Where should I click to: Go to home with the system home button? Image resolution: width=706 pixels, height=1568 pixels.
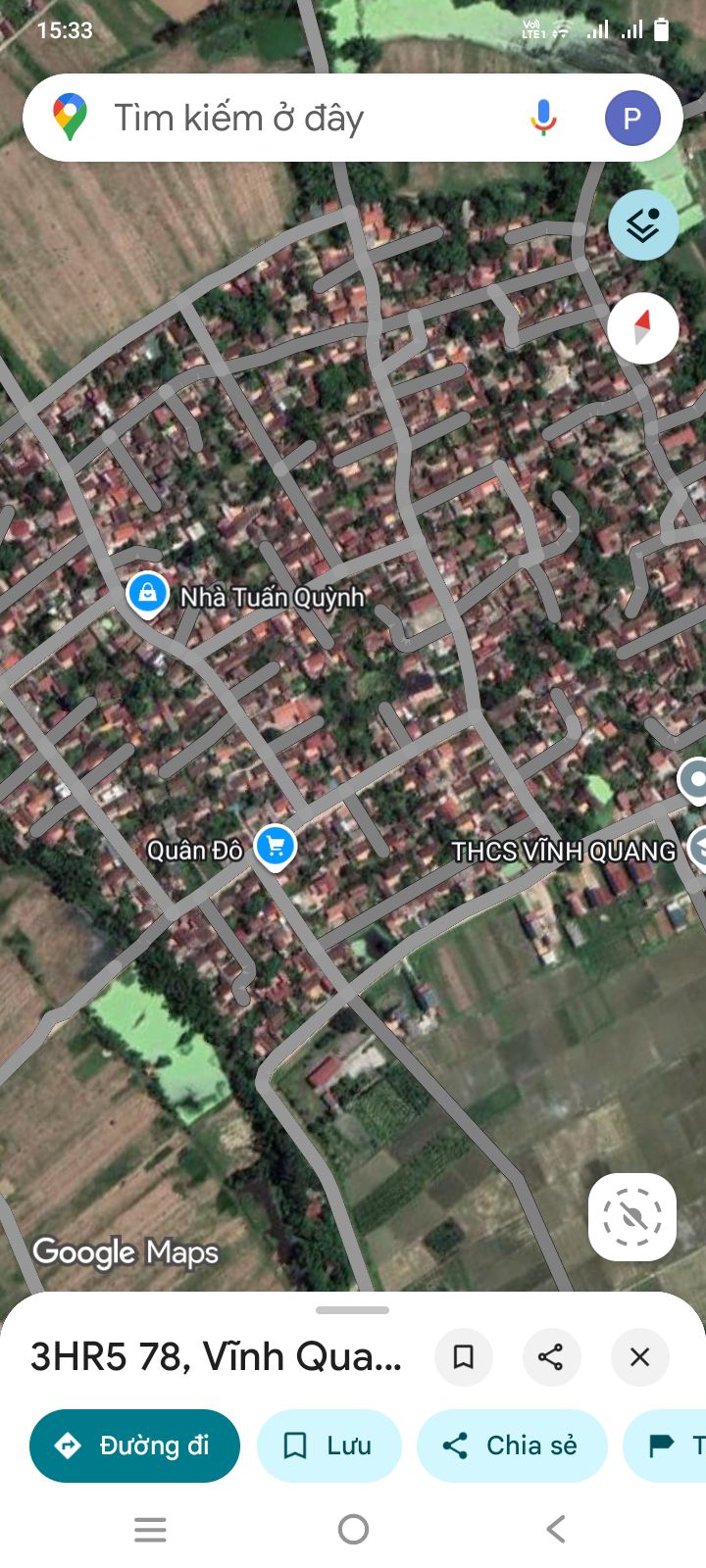click(353, 1529)
